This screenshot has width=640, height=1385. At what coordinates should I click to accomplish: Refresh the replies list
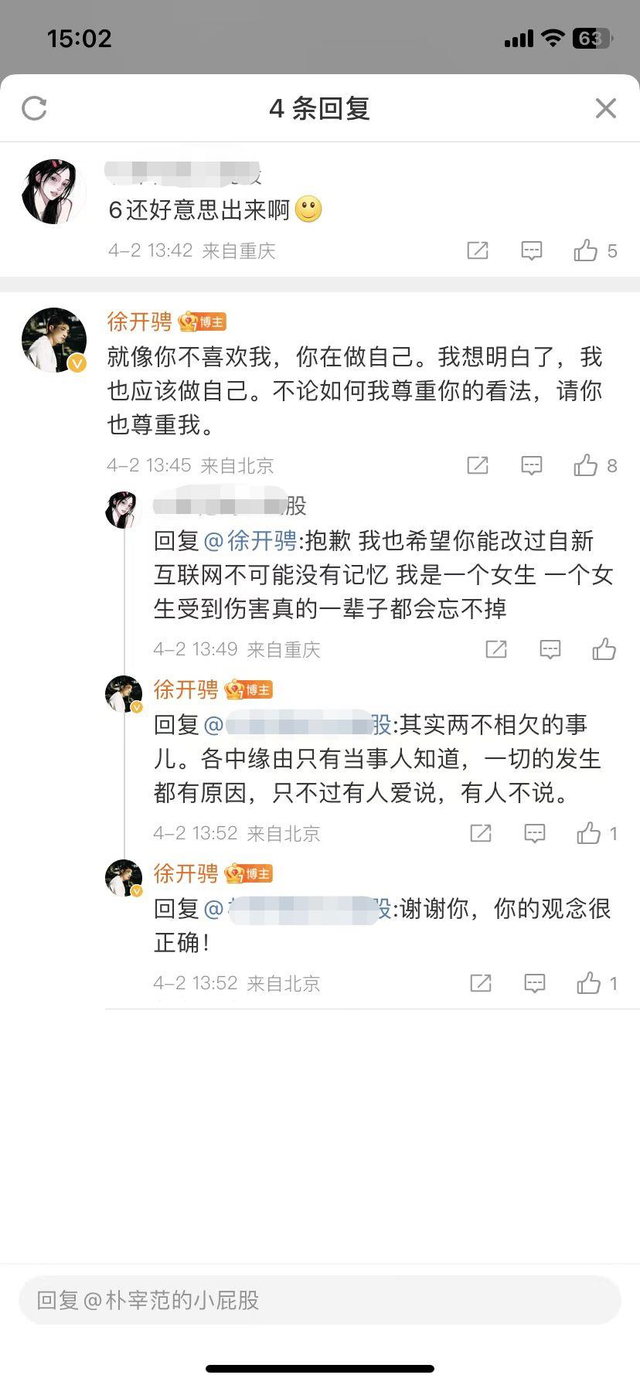coord(34,108)
